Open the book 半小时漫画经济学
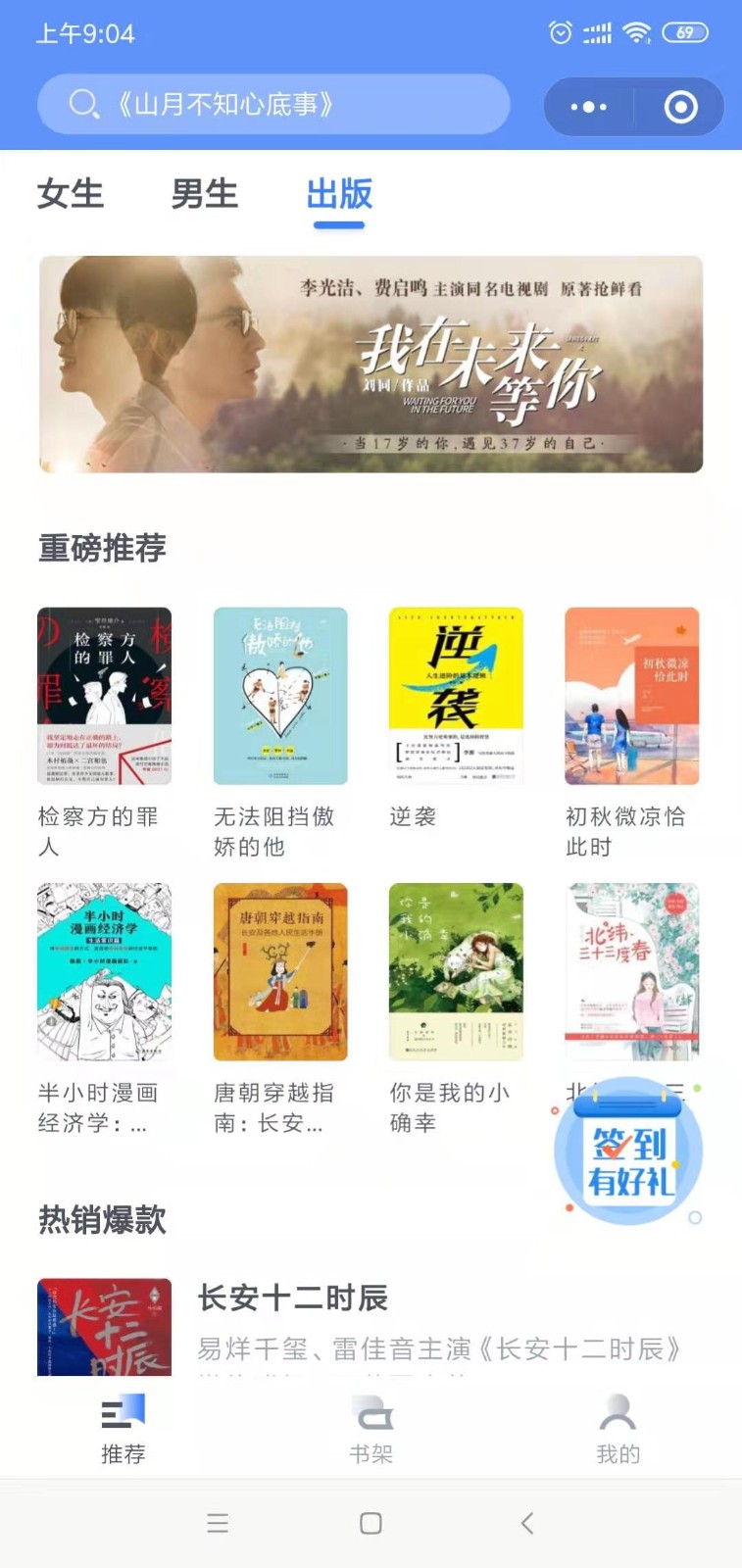742x1568 pixels. point(104,972)
